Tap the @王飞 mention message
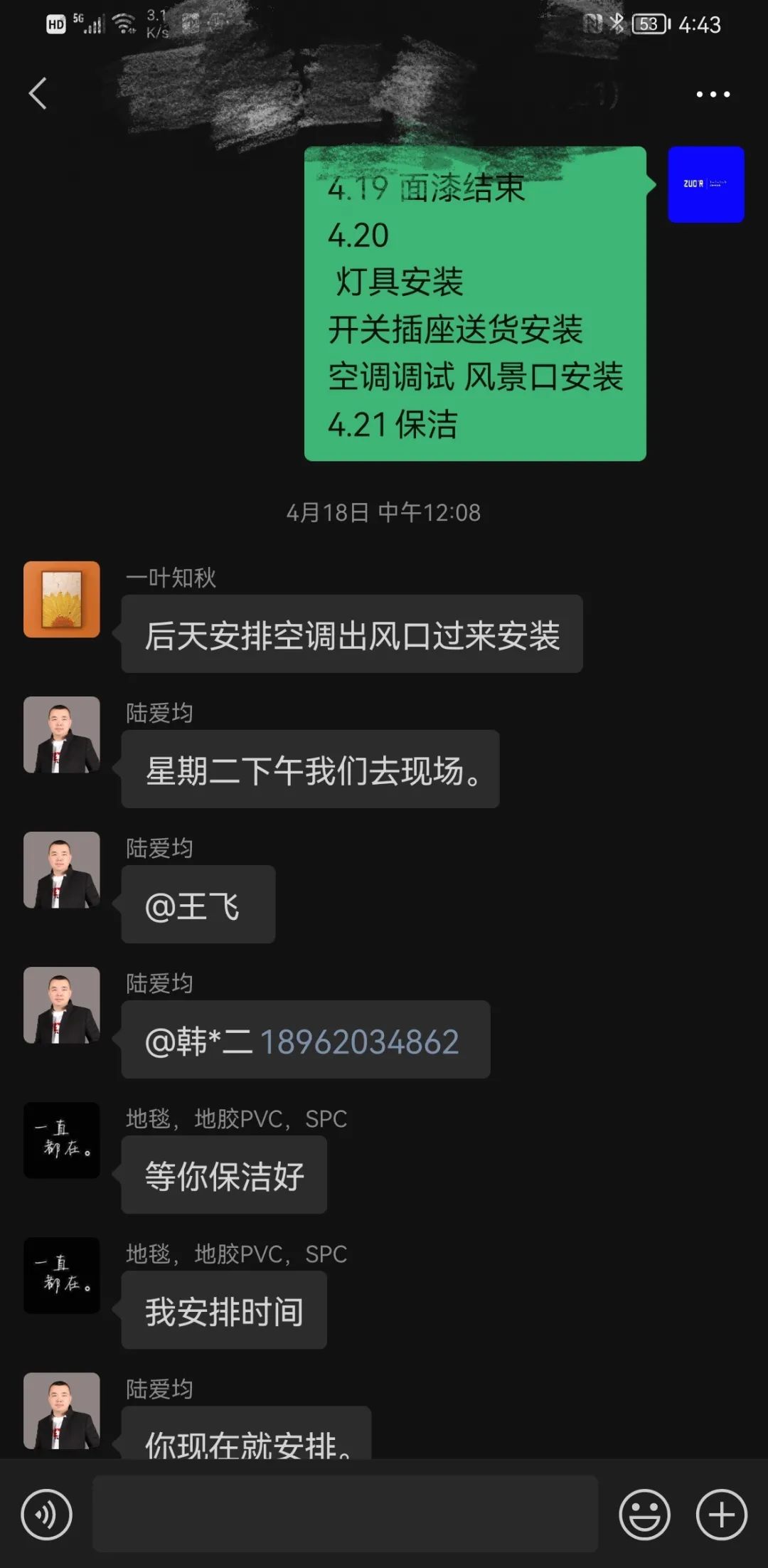Image resolution: width=768 pixels, height=1568 pixels. (198, 904)
